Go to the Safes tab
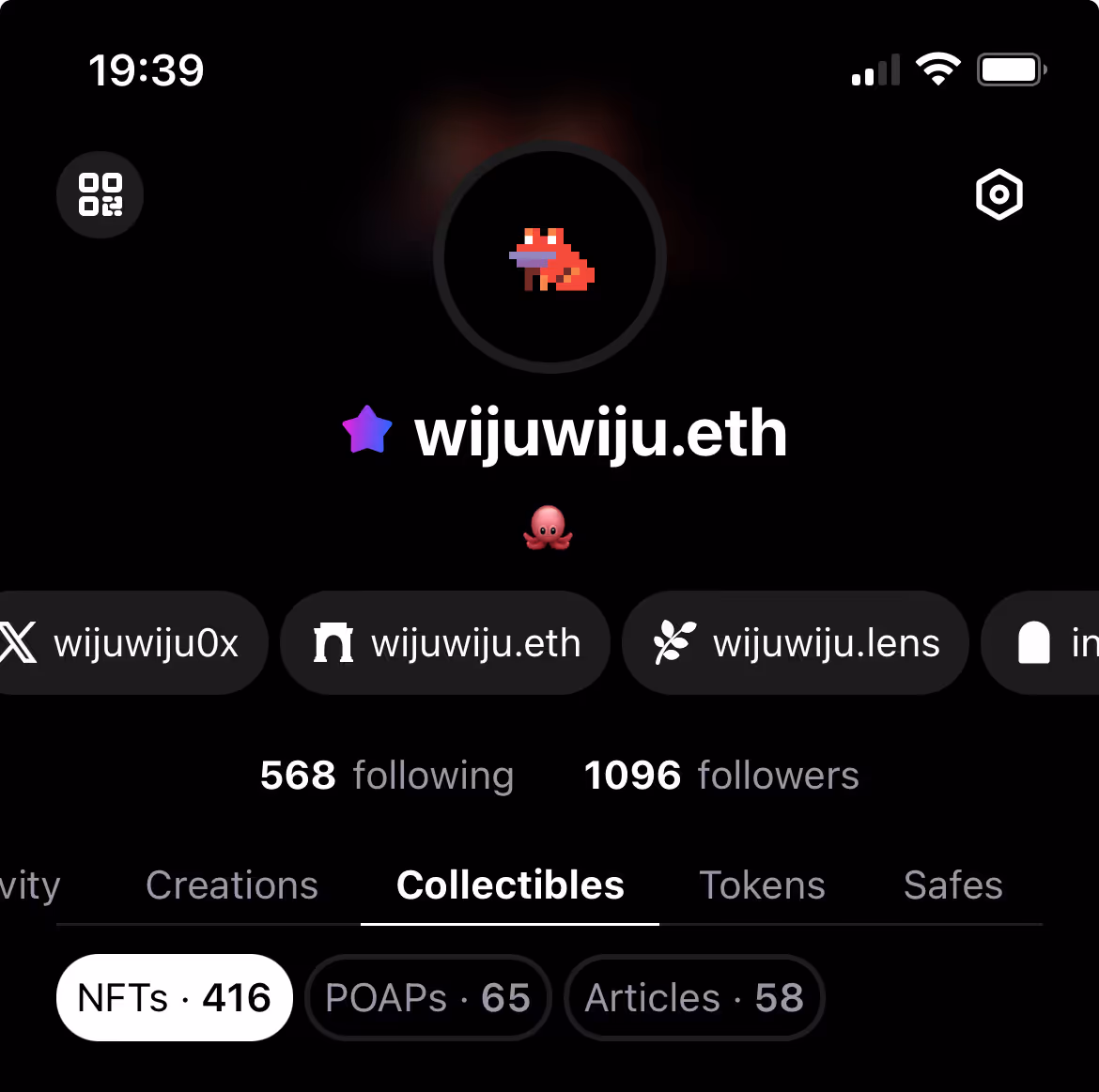The image size is (1099, 1092). [x=952, y=885]
